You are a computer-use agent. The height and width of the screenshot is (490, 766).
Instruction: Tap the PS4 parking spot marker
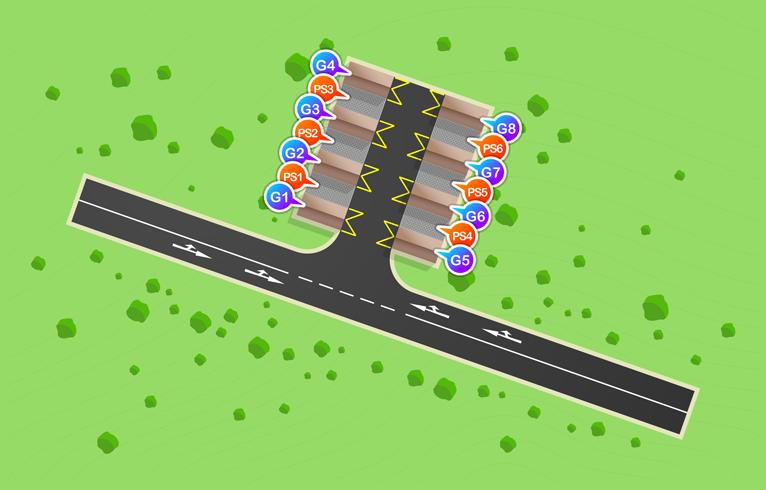[x=461, y=237]
